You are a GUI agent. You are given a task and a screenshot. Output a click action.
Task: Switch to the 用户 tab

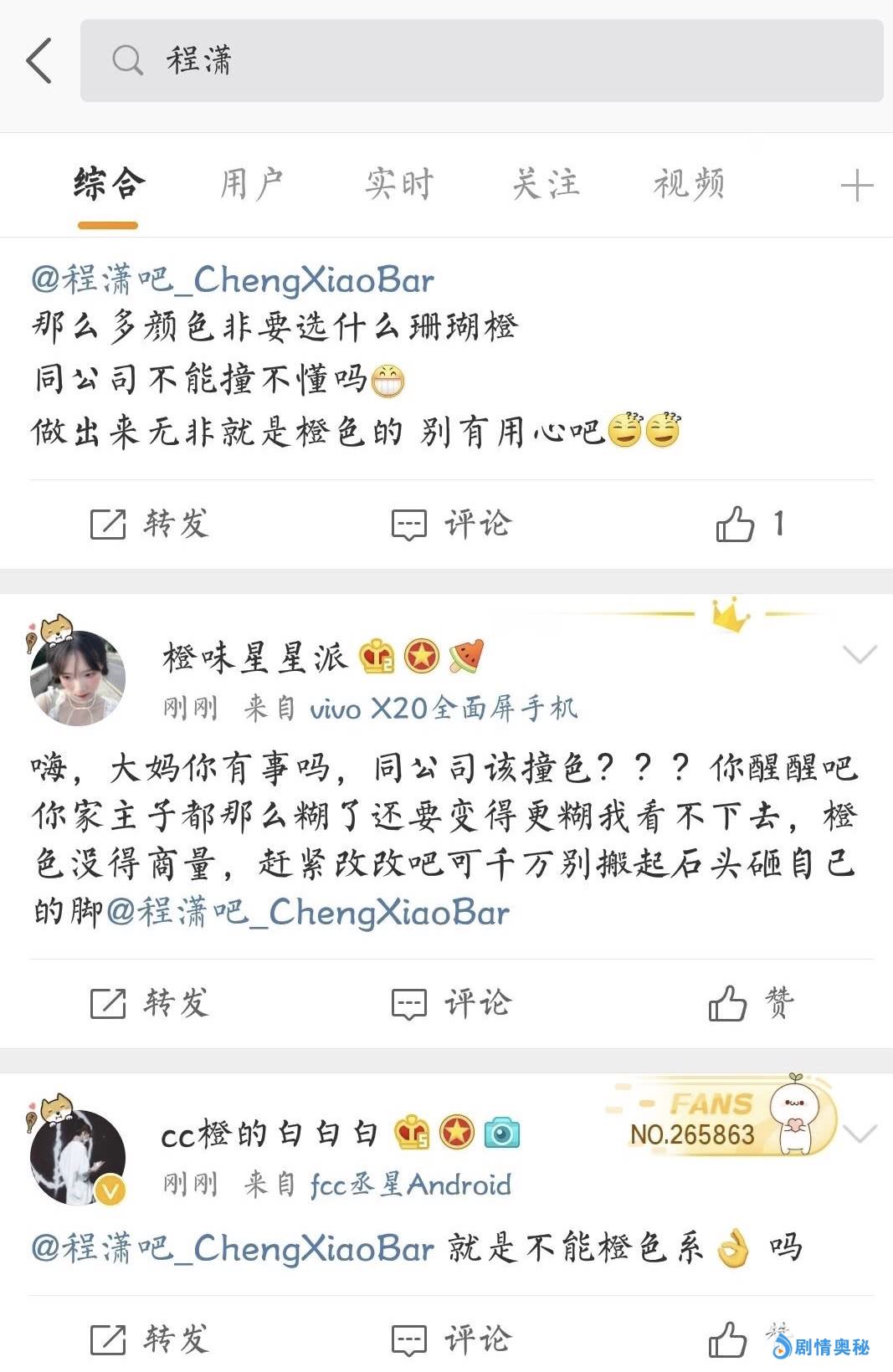click(251, 184)
